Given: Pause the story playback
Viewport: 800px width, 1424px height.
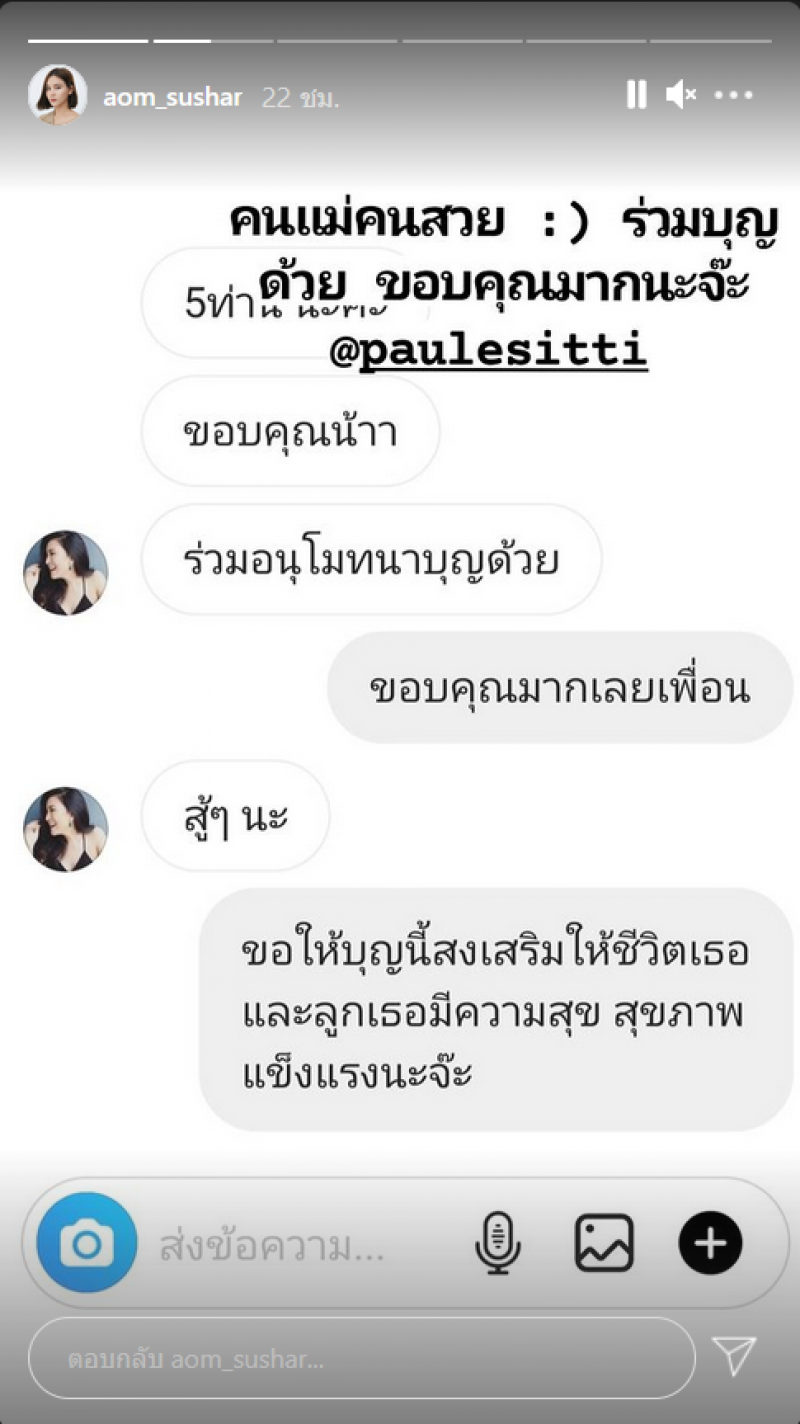Looking at the screenshot, I should click(636, 95).
